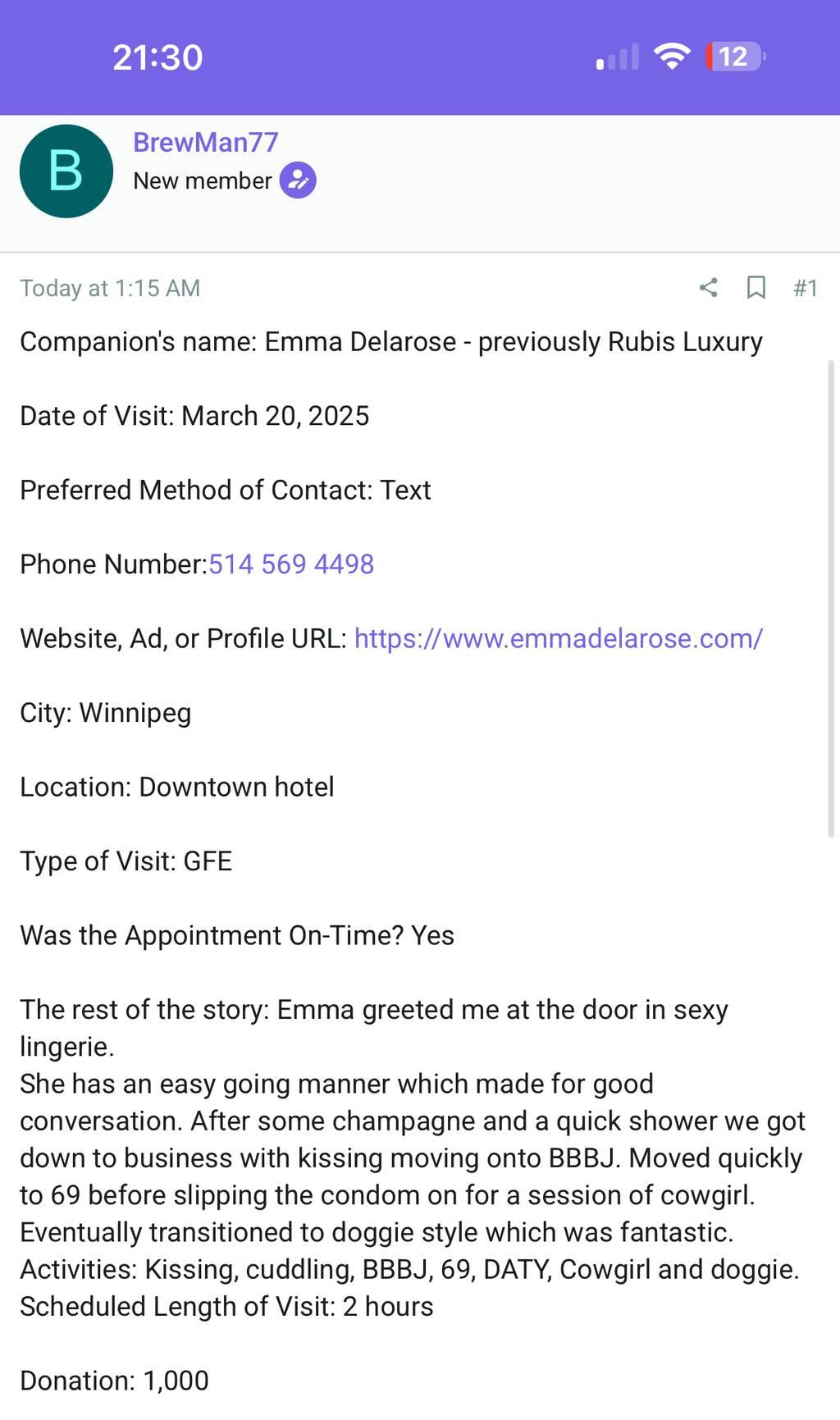Share this post
This screenshot has height=1420, width=840.
(709, 288)
